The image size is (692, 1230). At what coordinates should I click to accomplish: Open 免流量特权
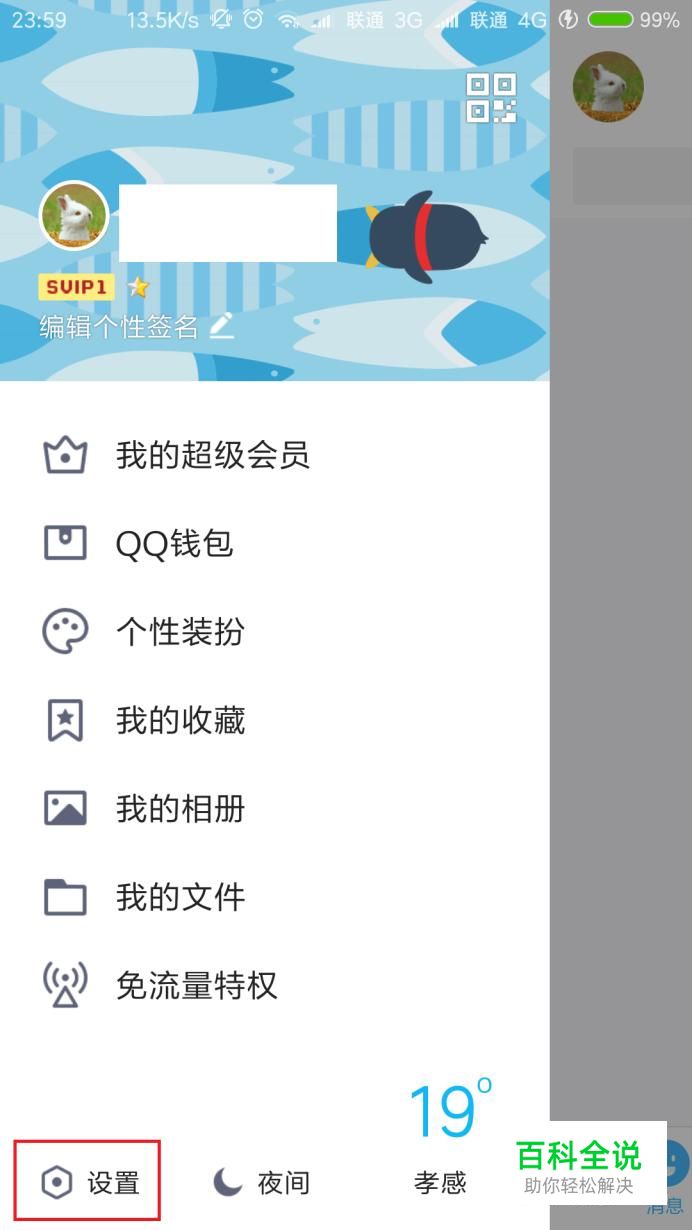(x=196, y=985)
